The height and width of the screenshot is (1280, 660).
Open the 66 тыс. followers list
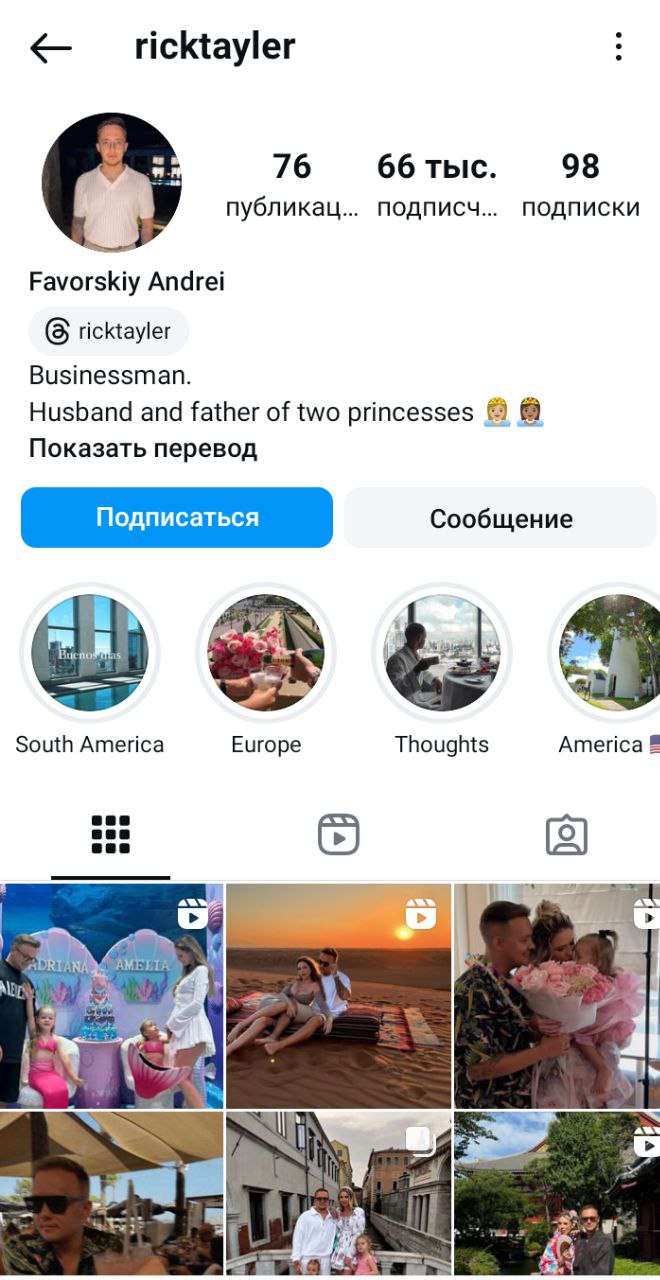coord(437,184)
